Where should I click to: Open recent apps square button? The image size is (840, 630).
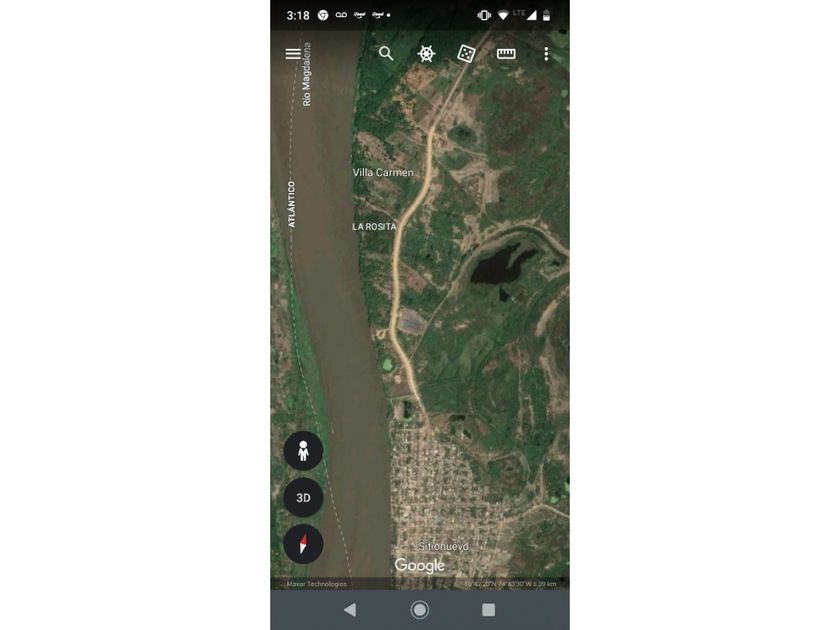pyautogui.click(x=489, y=610)
